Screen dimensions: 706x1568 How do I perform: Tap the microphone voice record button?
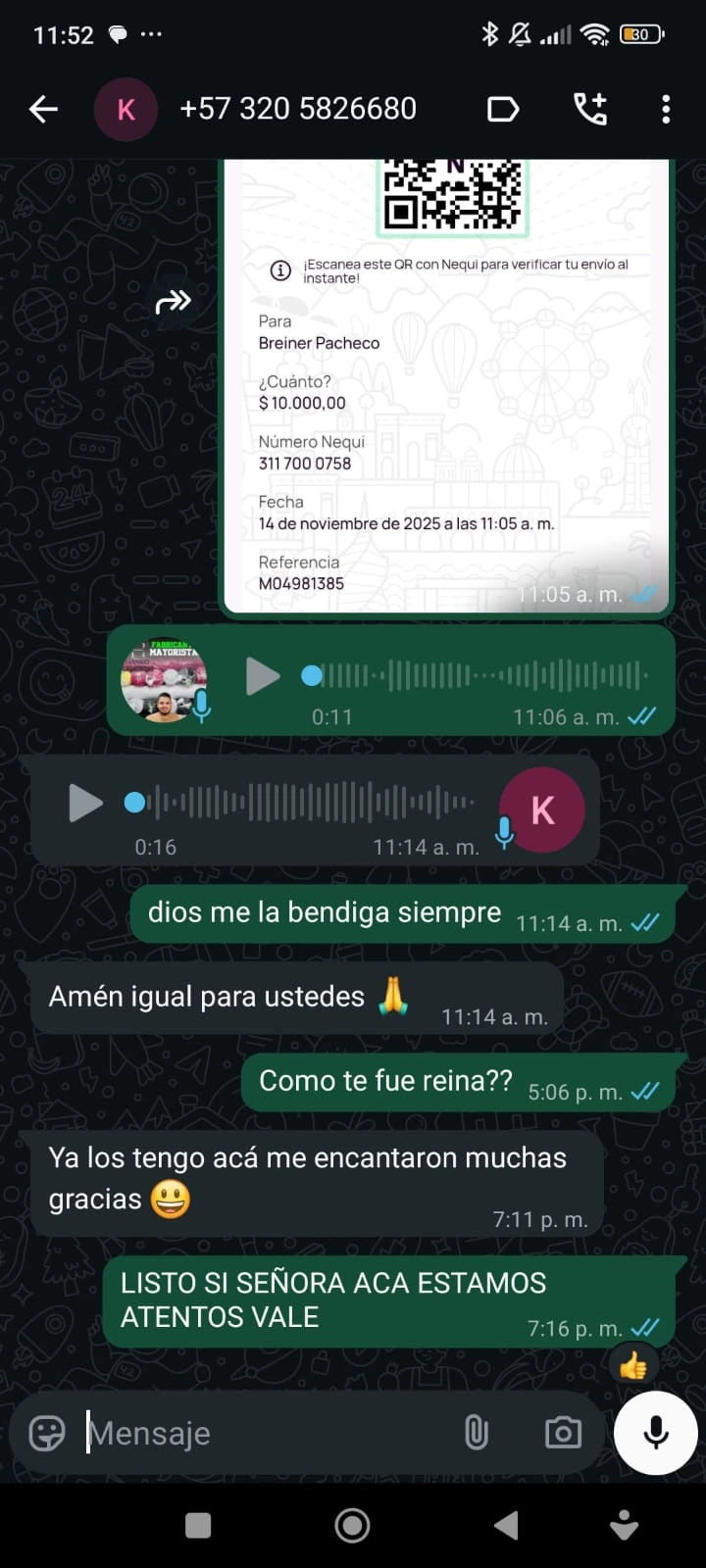[x=656, y=1433]
